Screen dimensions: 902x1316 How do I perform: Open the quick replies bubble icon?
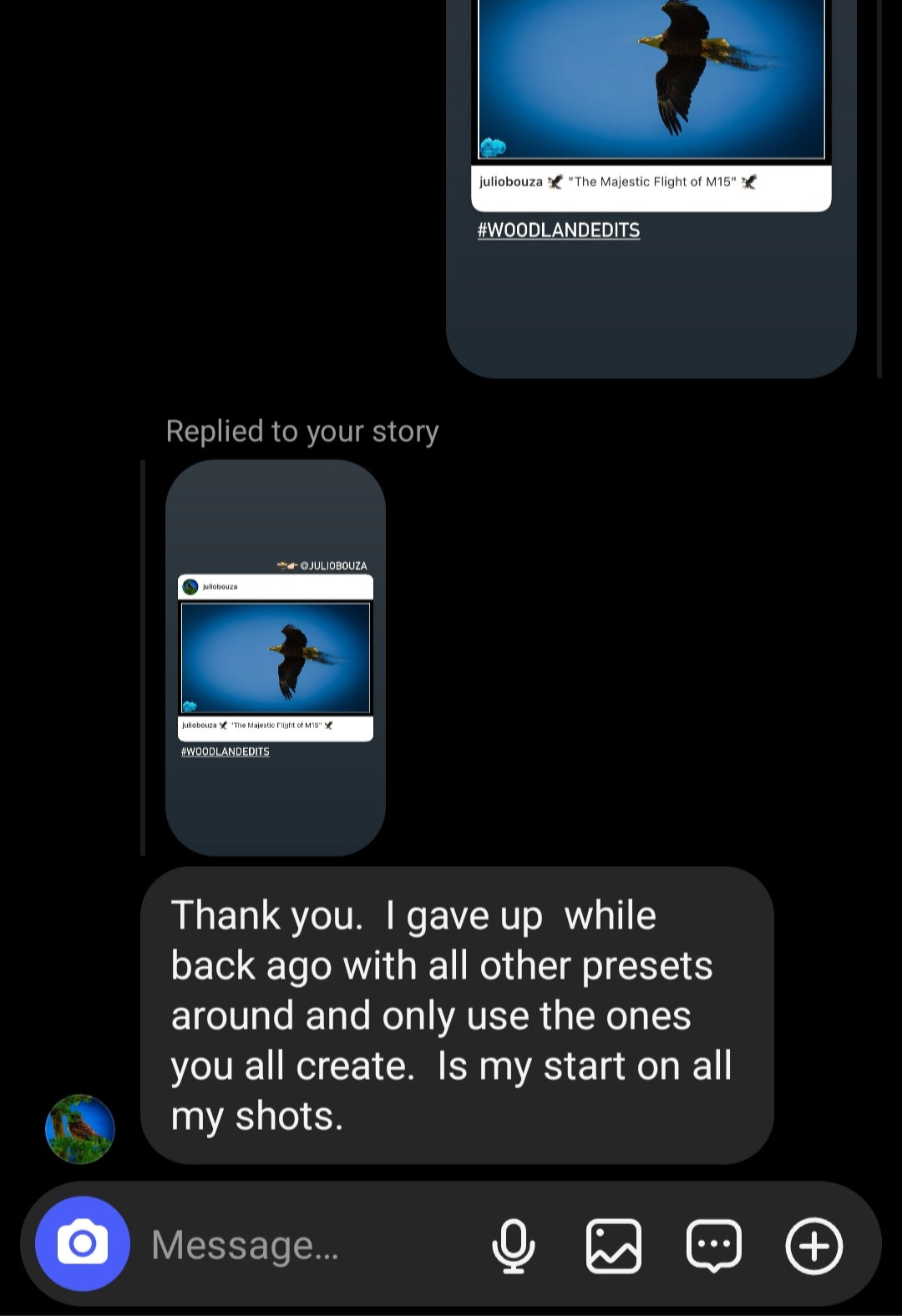point(713,1245)
